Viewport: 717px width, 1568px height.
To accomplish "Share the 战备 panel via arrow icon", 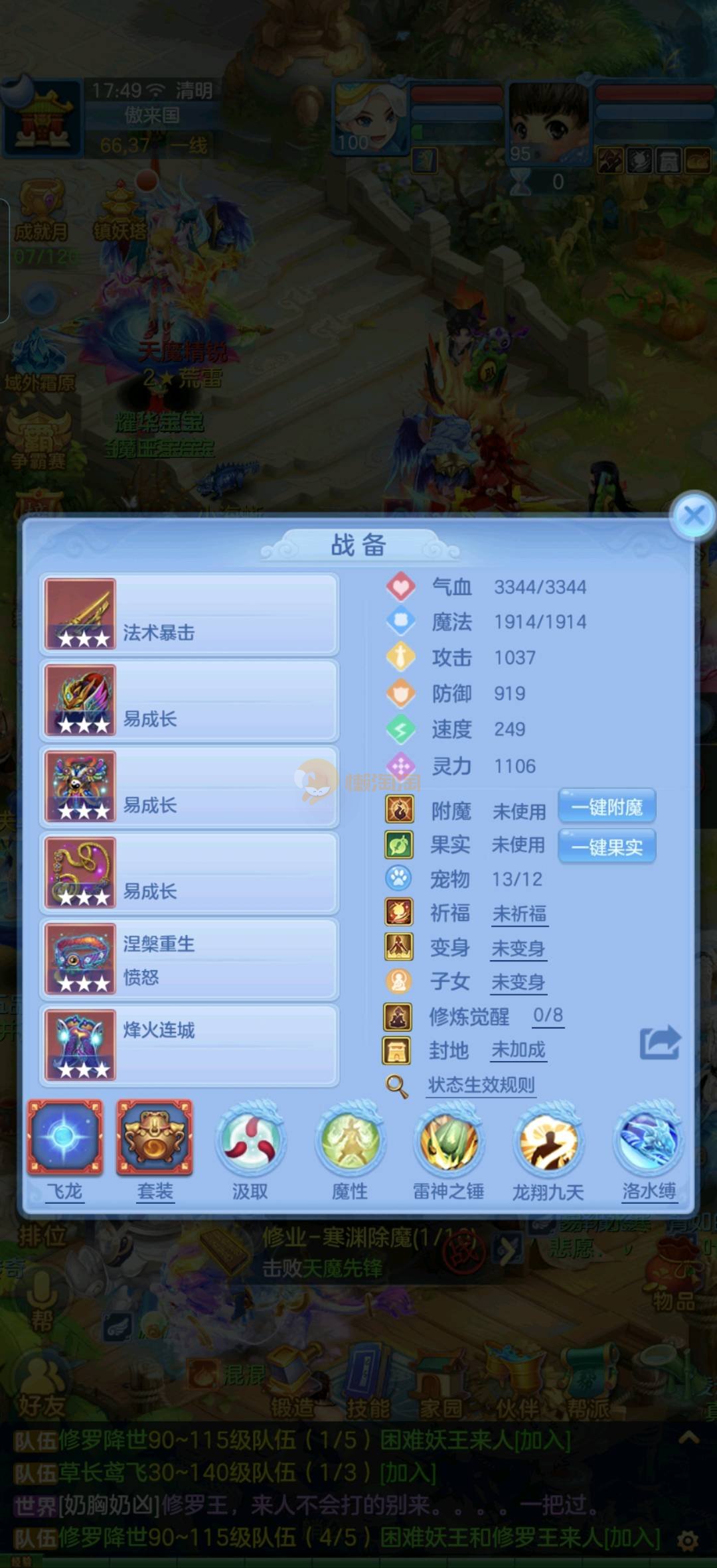I will 659,1042.
